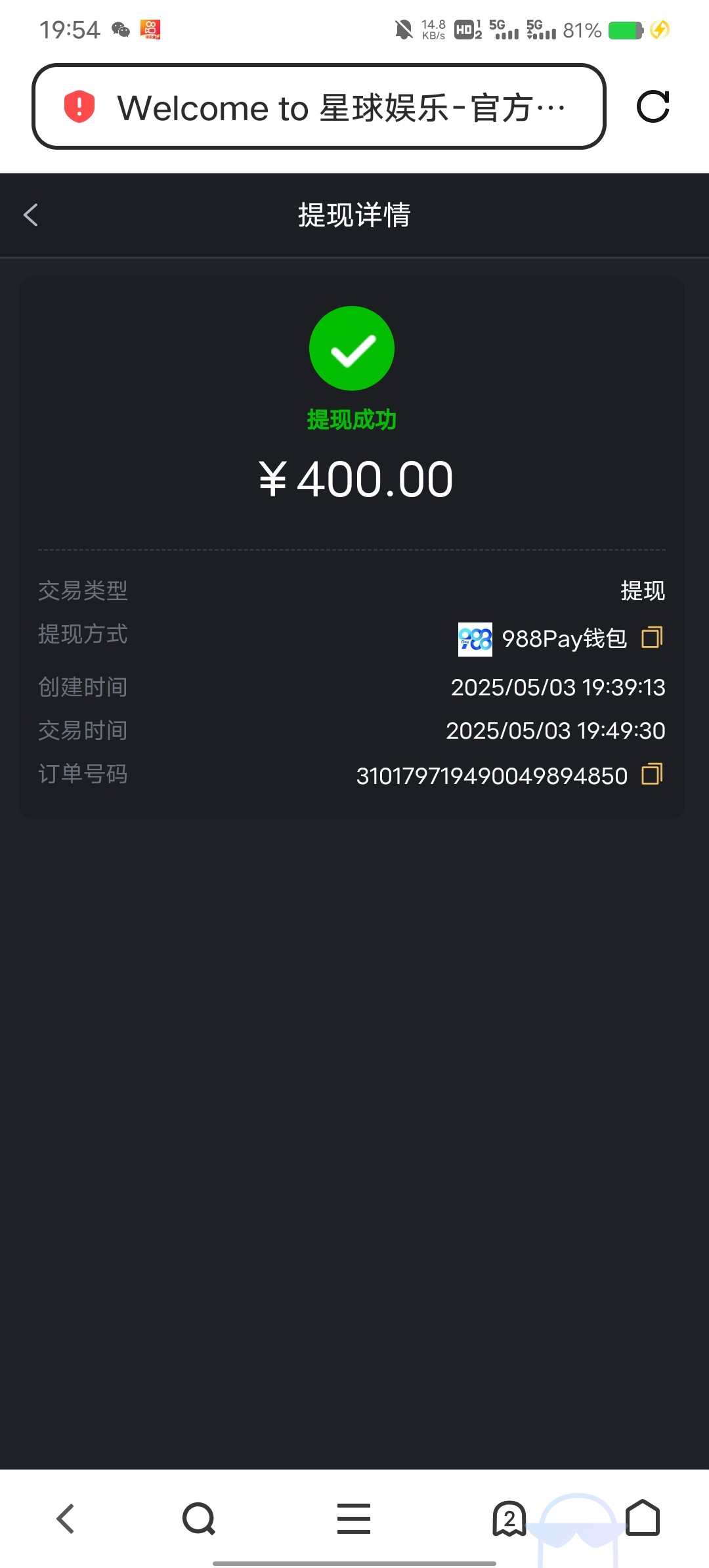Open the browser's bottom menu
This screenshot has width=709, height=1568.
tap(354, 1519)
